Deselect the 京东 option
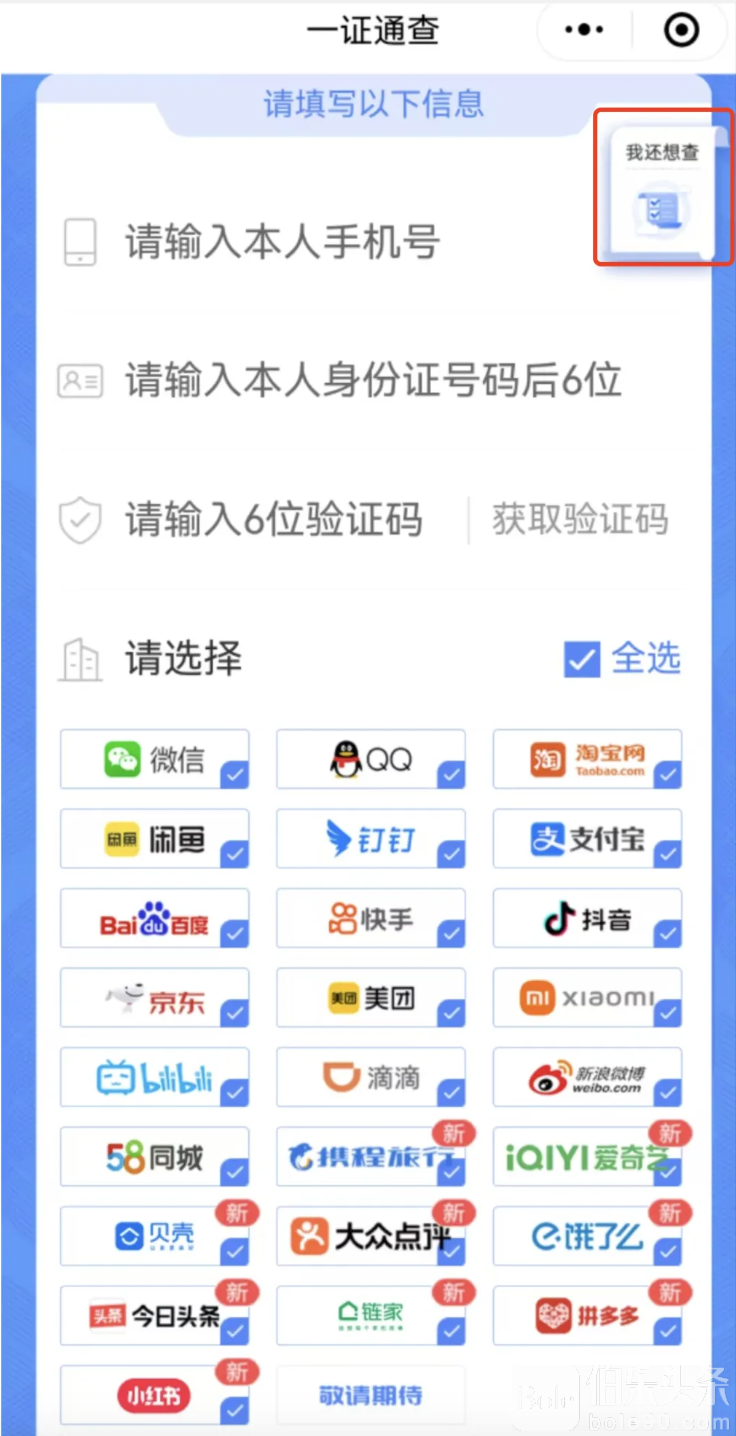736x1436 pixels. (155, 997)
